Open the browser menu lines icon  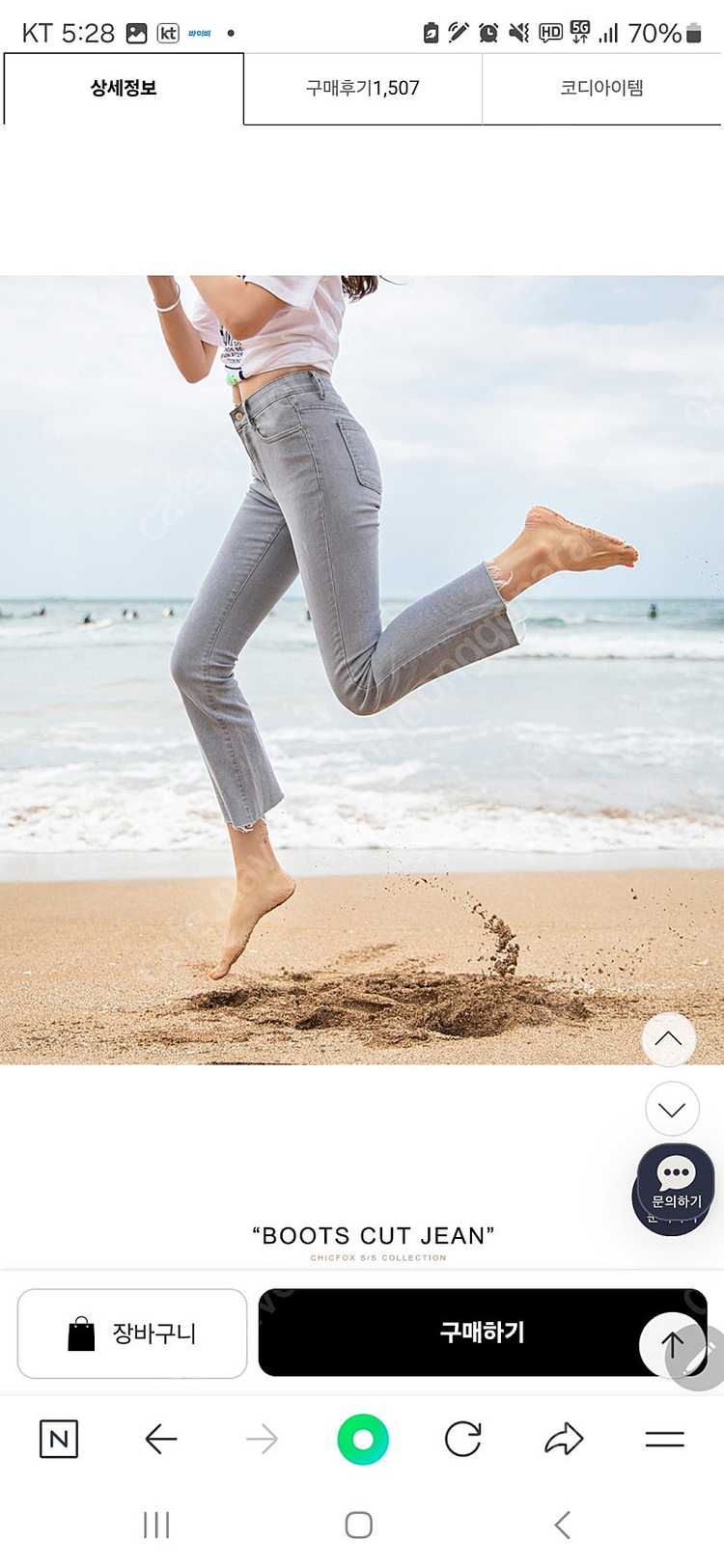665,1440
